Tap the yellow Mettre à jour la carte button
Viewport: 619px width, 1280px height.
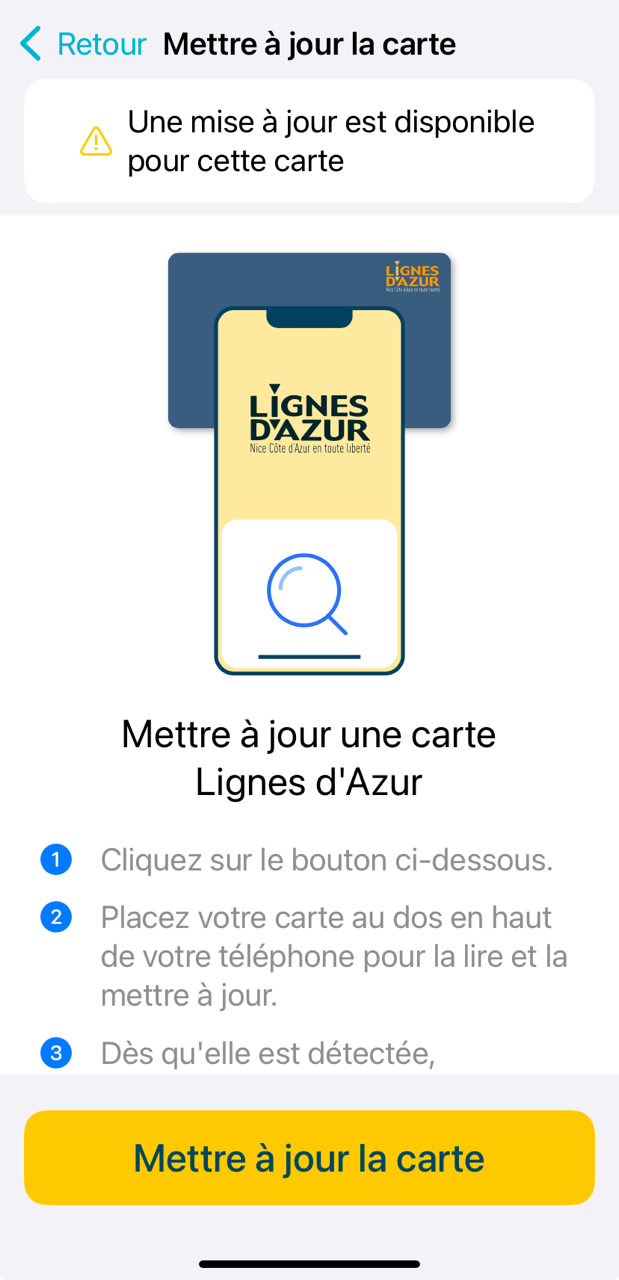309,1157
